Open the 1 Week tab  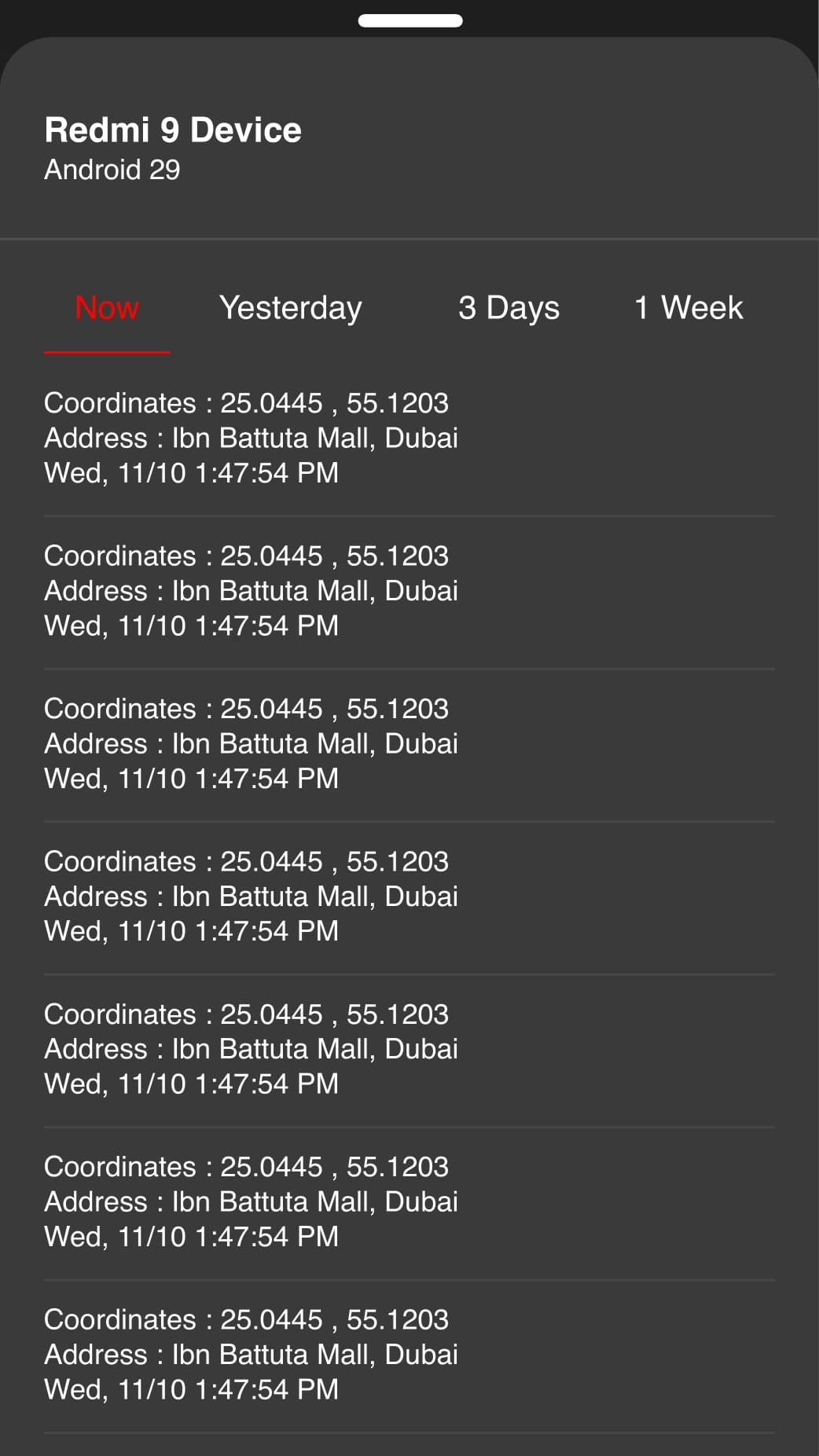(x=688, y=308)
